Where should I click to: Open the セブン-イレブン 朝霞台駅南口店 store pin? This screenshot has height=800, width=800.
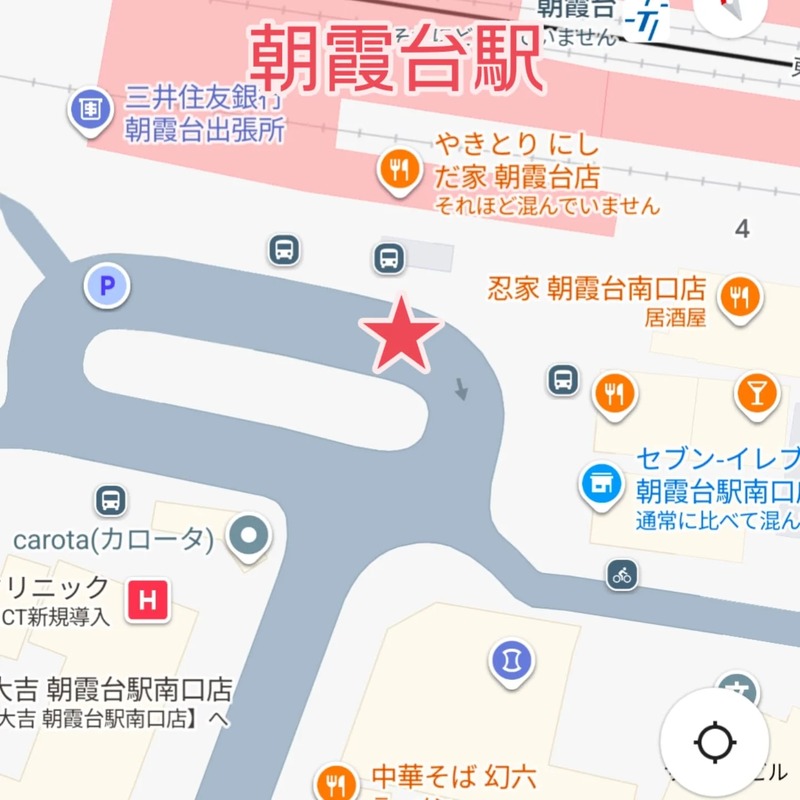[x=601, y=484]
